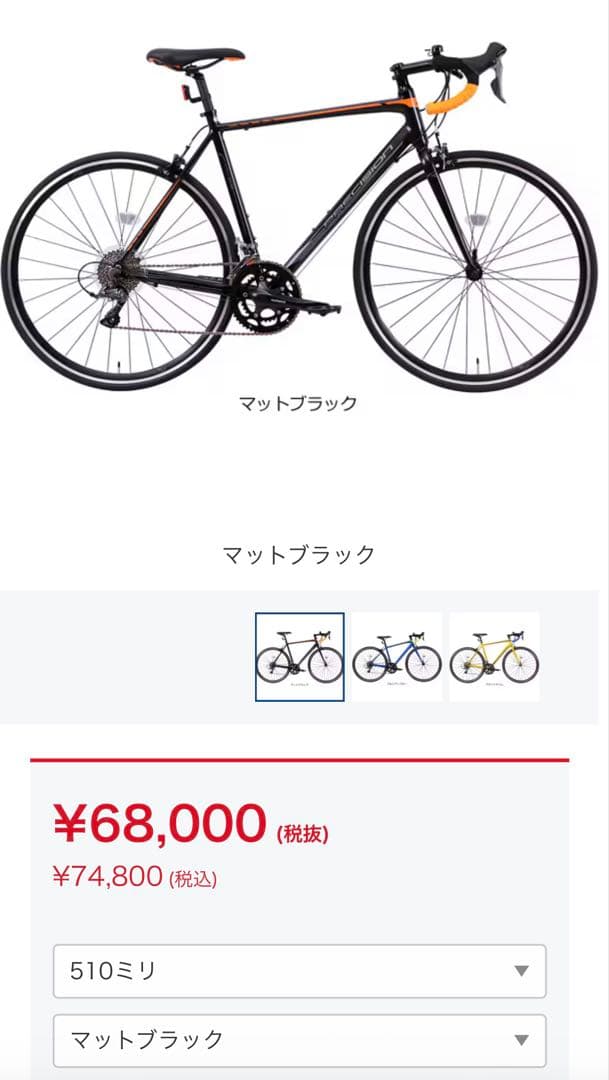The image size is (609, 1080).
Task: Open the 510ミリ size dropdown
Action: [299, 970]
